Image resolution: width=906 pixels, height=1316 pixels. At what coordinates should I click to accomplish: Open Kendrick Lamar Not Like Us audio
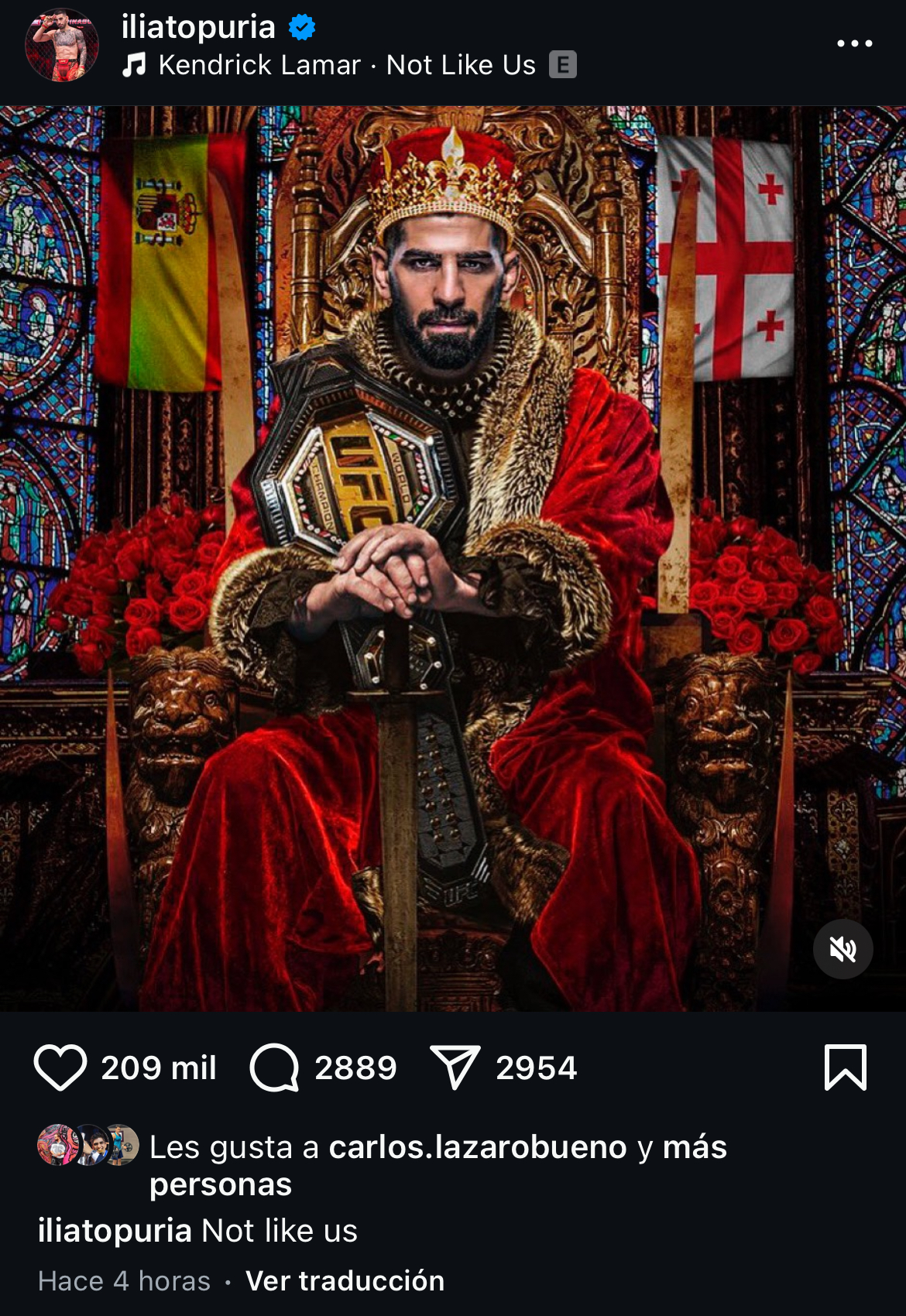(347, 65)
